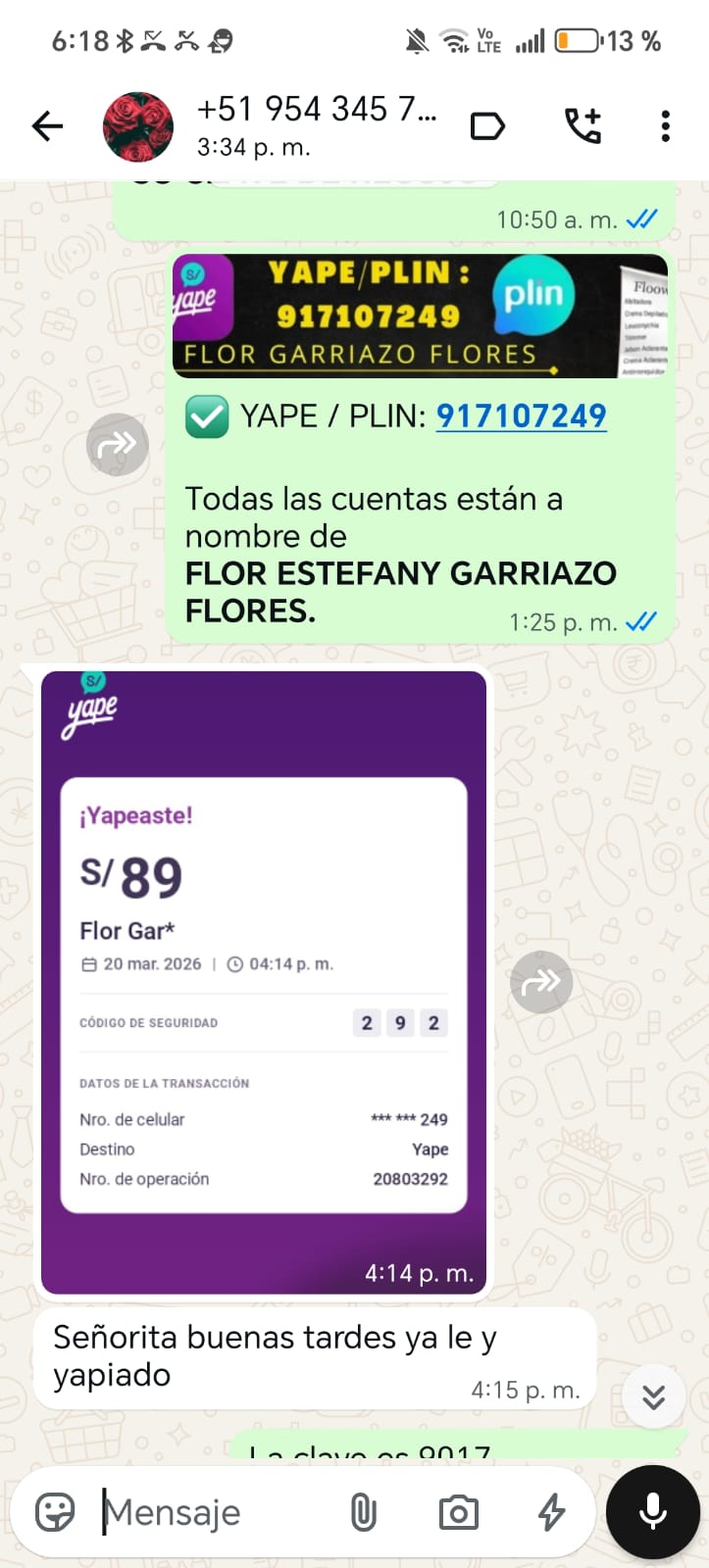The height and width of the screenshot is (1568, 709).
Task: Open contact info for +51 954 345 7…
Action: (x=316, y=125)
